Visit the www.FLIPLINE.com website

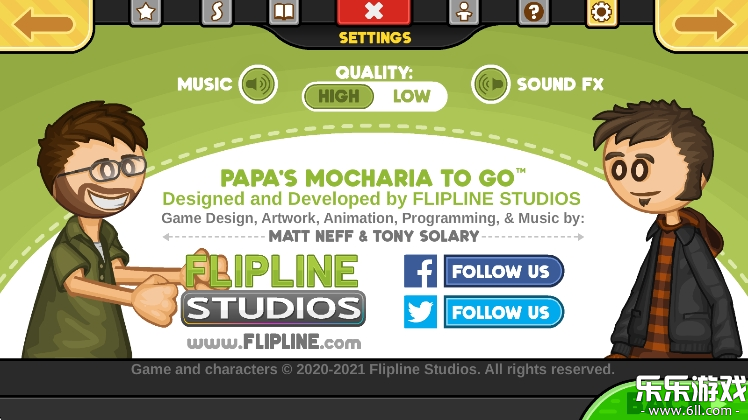(272, 342)
